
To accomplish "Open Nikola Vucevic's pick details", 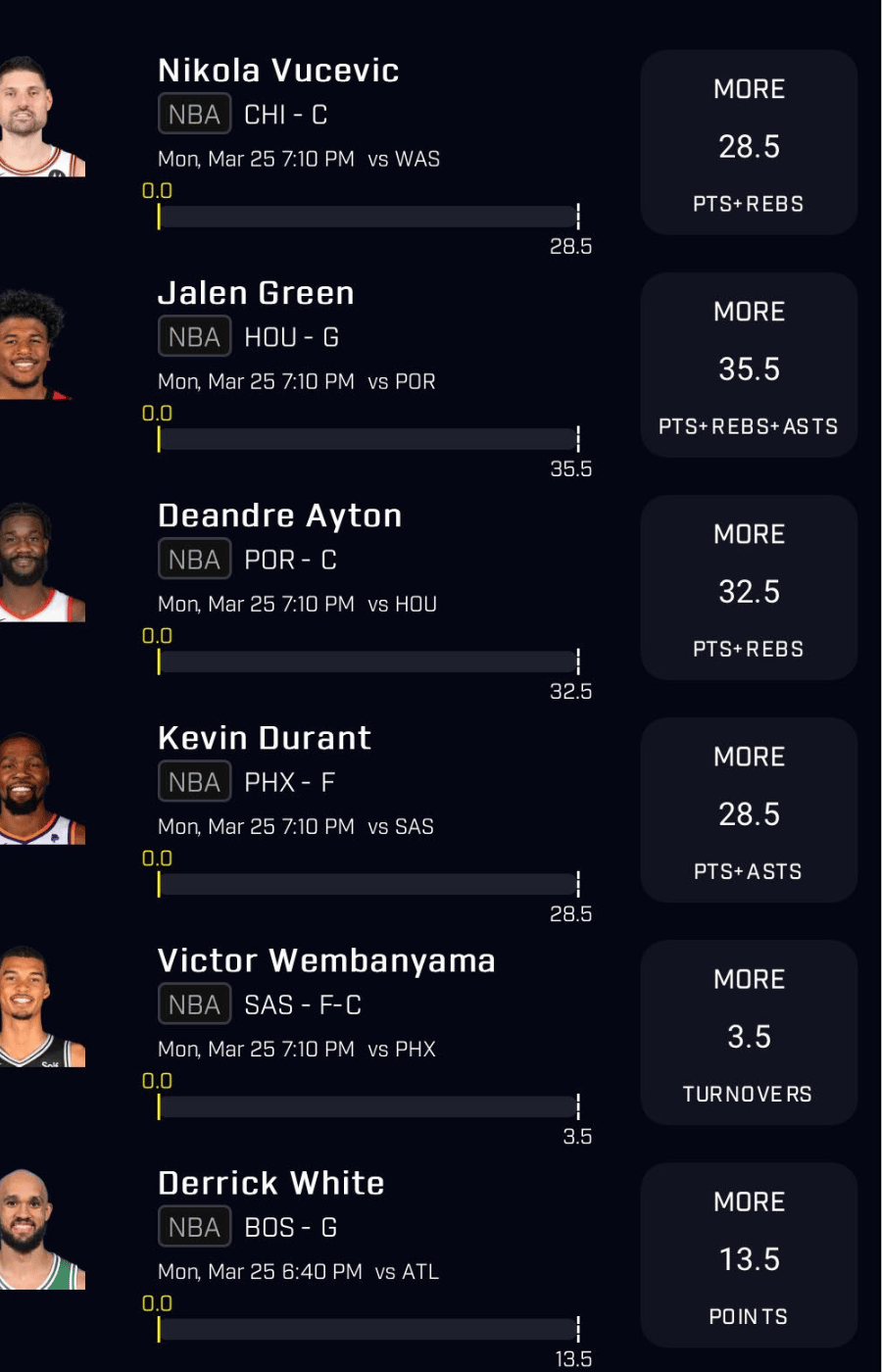I will (x=278, y=71).
